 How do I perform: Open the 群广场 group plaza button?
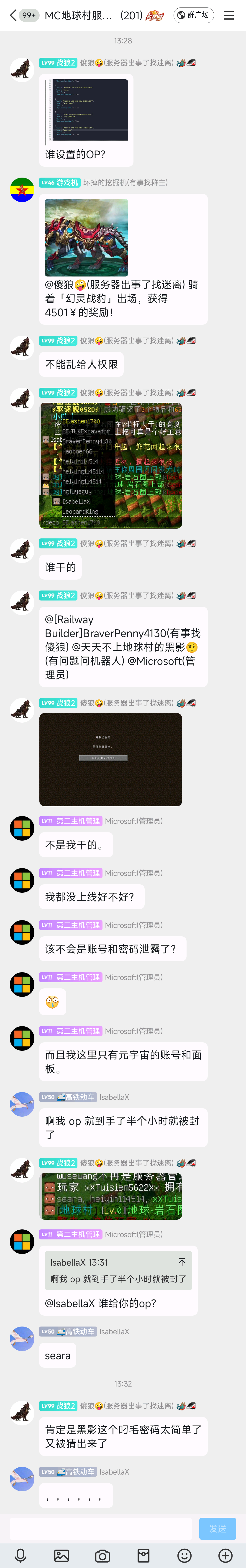(194, 15)
